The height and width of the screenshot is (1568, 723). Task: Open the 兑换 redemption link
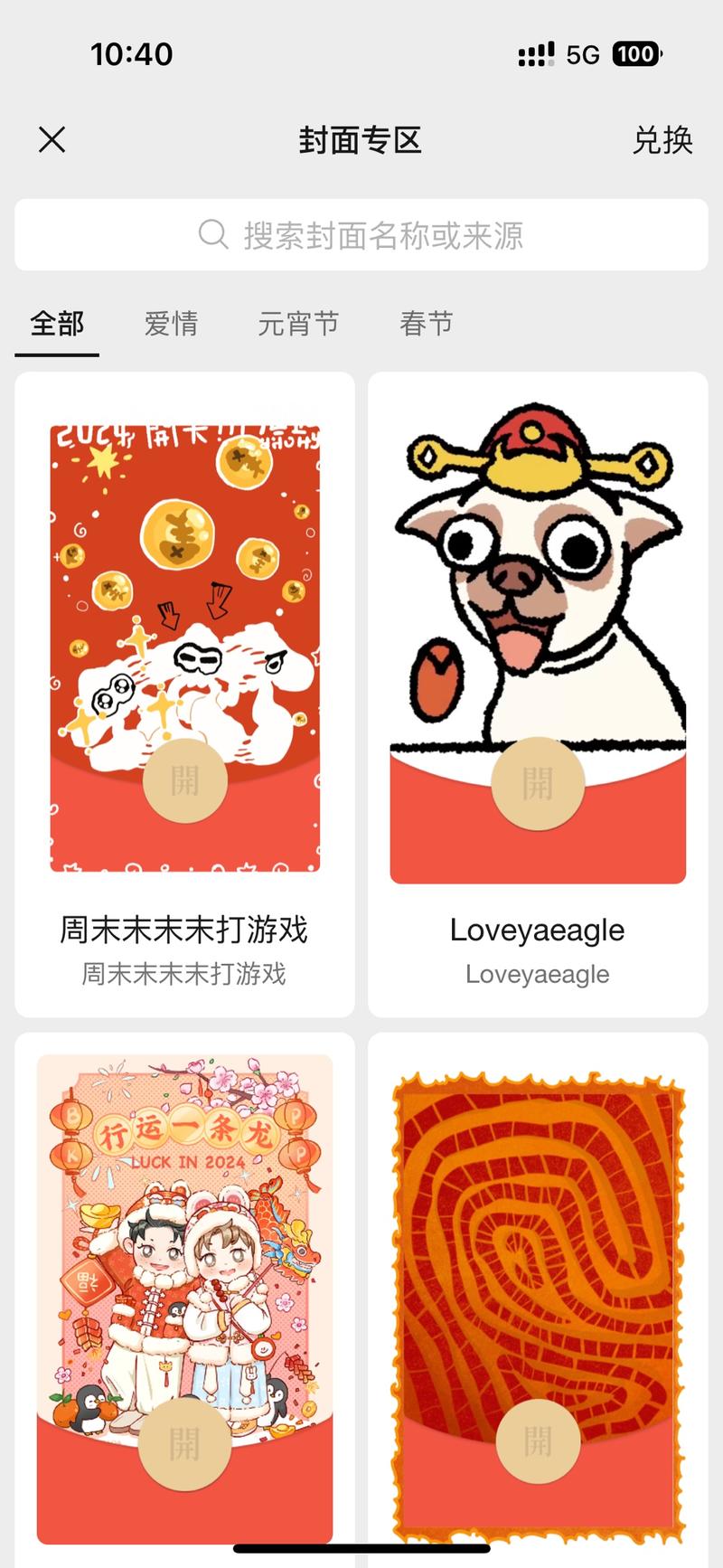[x=665, y=140]
